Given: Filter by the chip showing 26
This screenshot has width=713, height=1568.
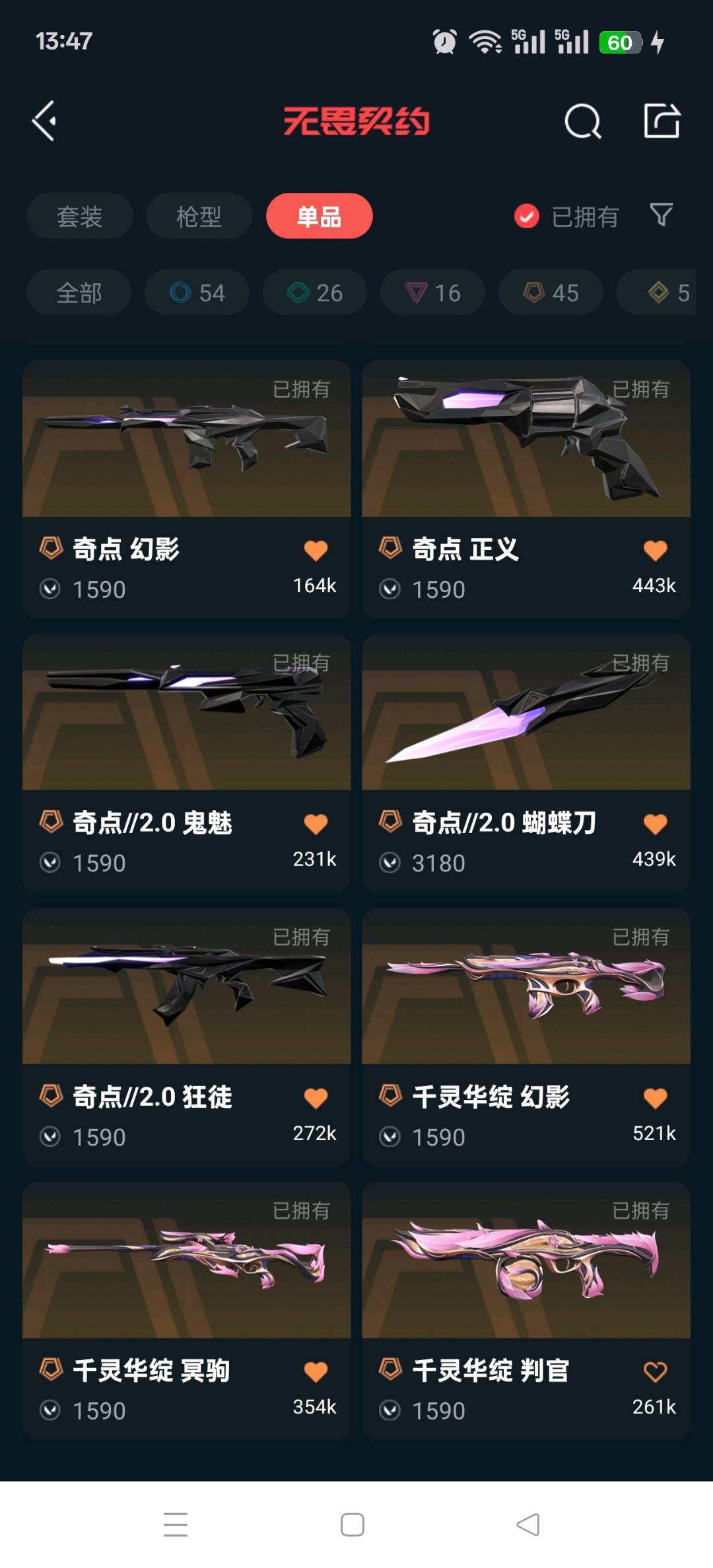Looking at the screenshot, I should [314, 292].
